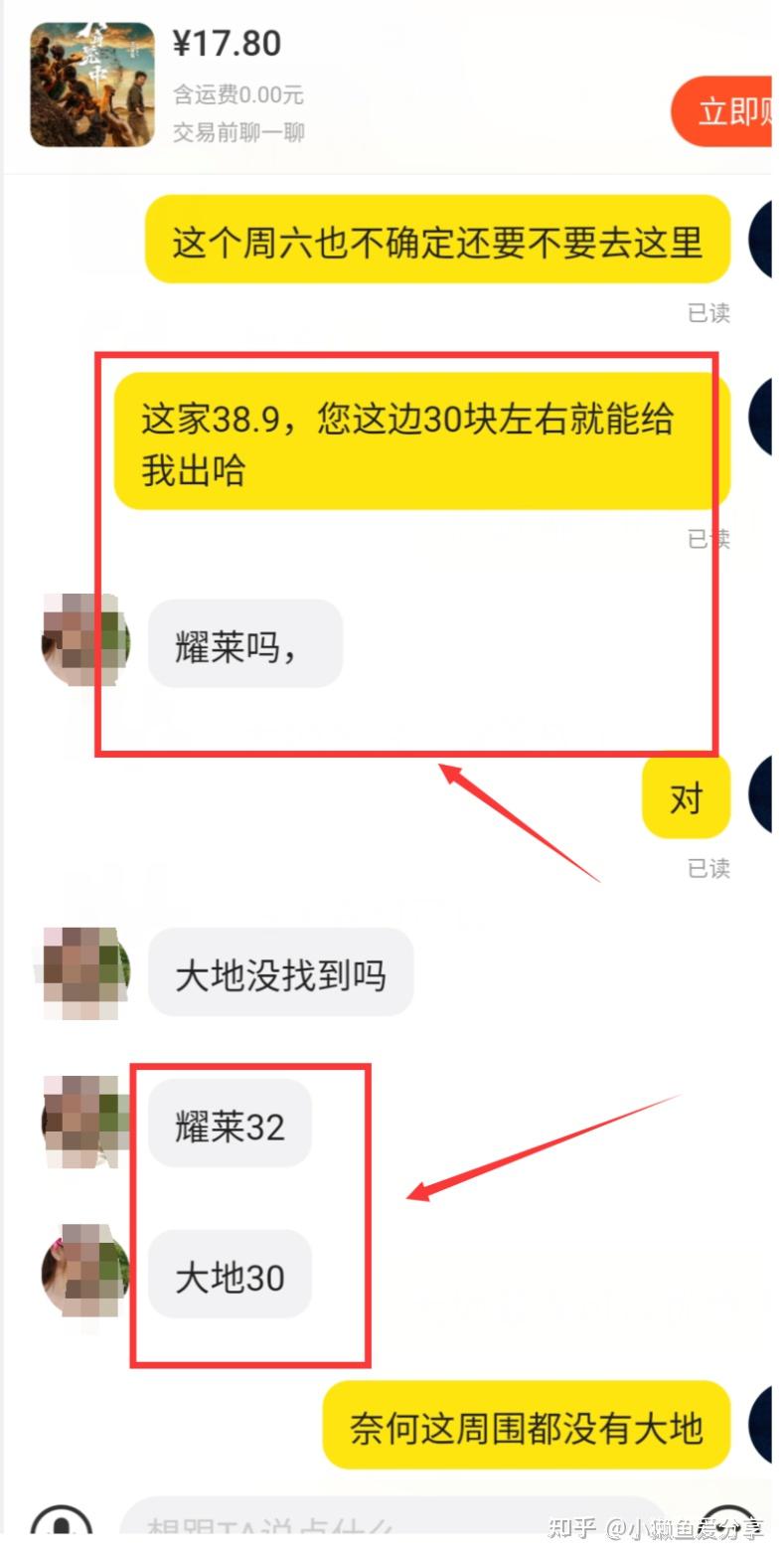Open the ¥17.80 product thumbnail
This screenshot has height=1562, width=784.
92,86
